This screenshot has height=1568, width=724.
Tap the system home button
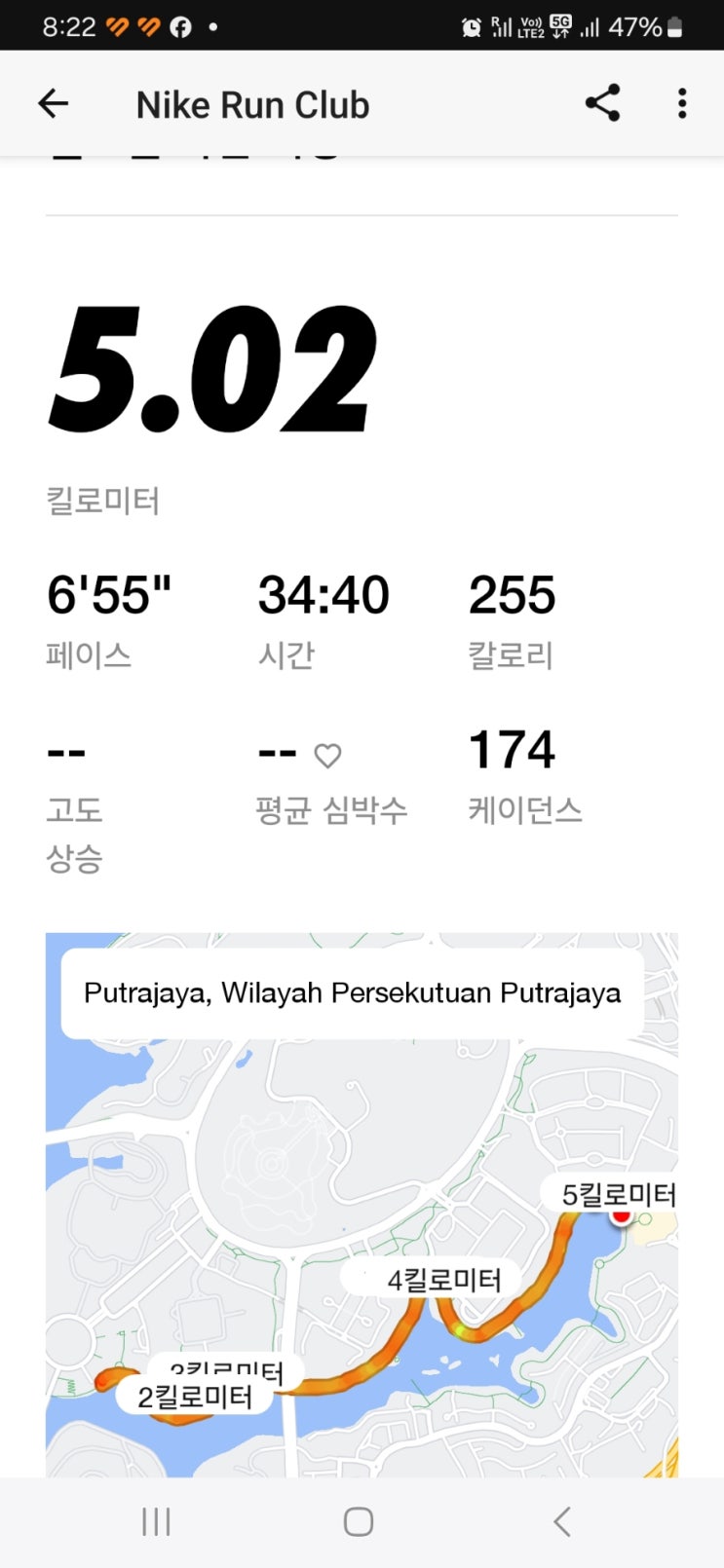pos(359,1521)
